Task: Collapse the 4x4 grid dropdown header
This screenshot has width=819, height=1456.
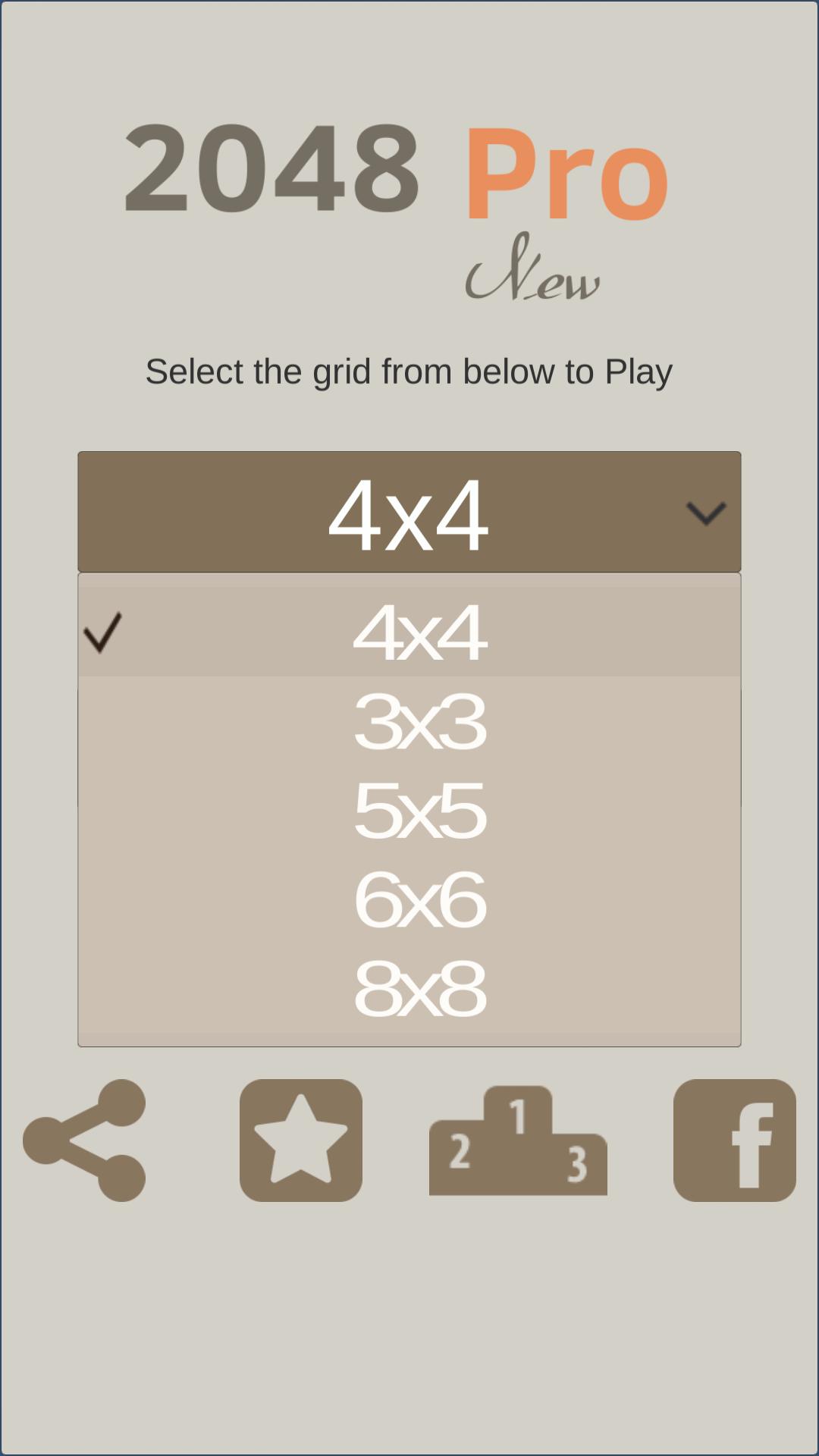Action: (x=409, y=513)
